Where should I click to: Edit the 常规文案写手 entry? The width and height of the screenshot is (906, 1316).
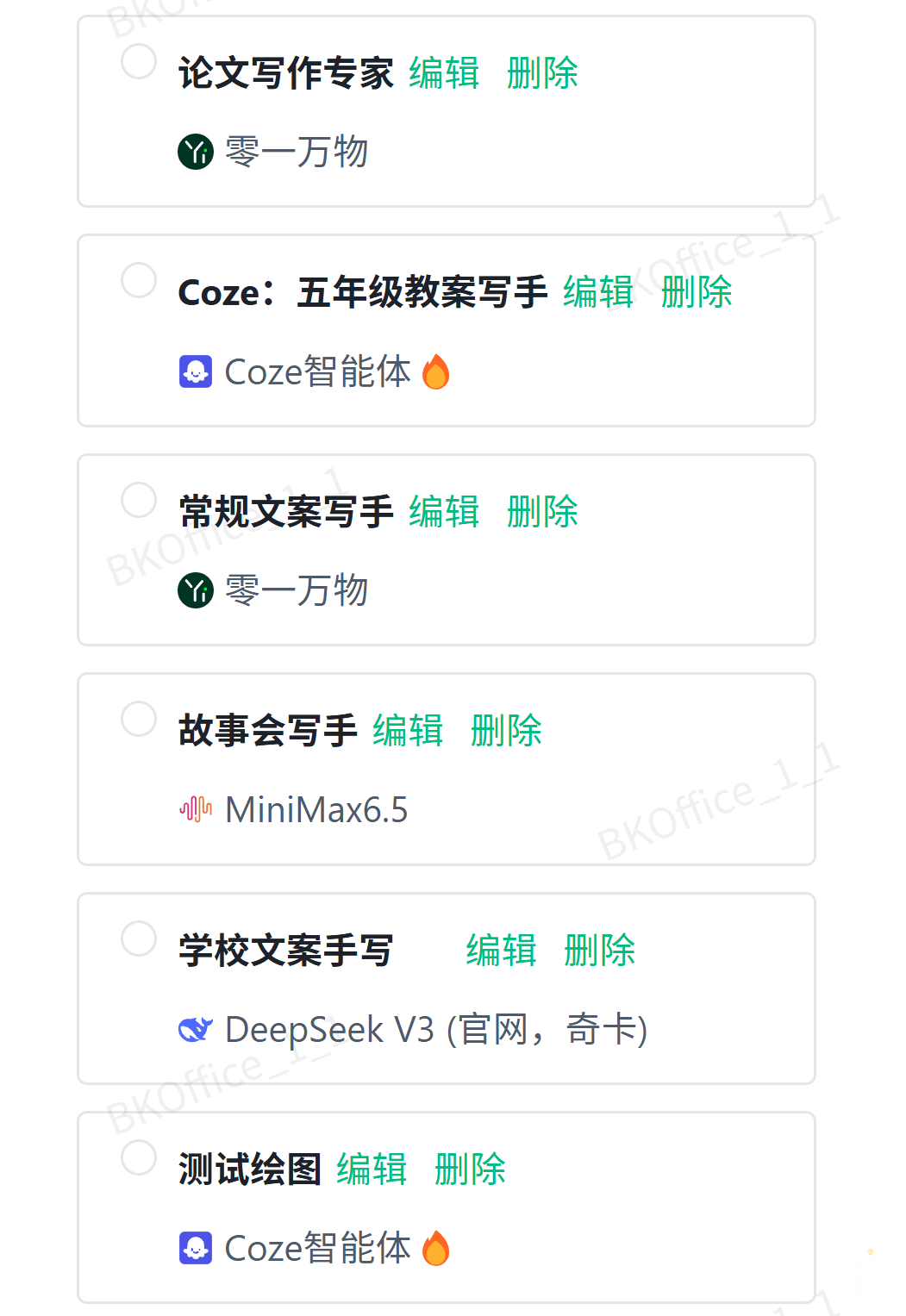(444, 512)
